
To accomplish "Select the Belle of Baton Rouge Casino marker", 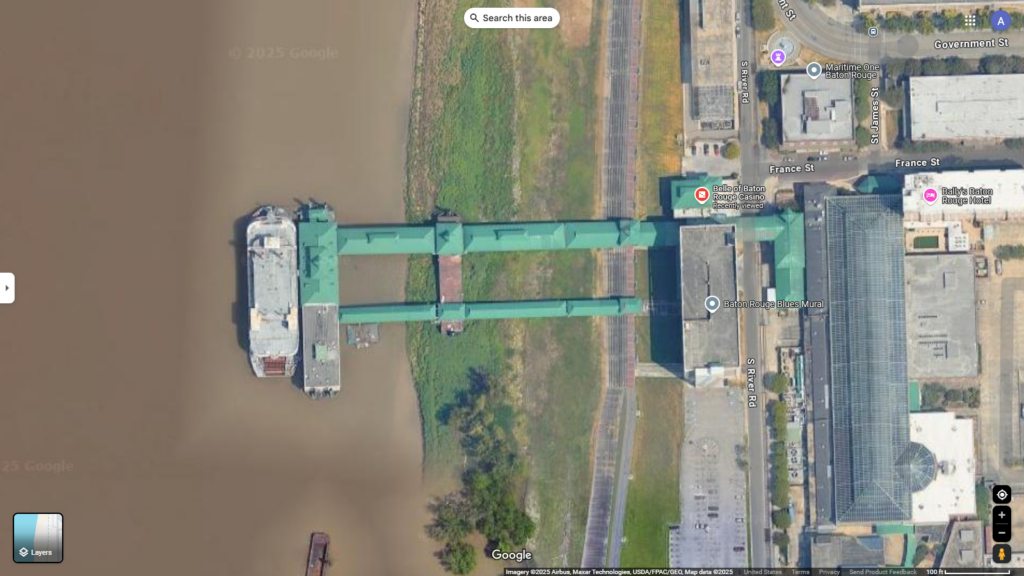I will click(x=702, y=194).
